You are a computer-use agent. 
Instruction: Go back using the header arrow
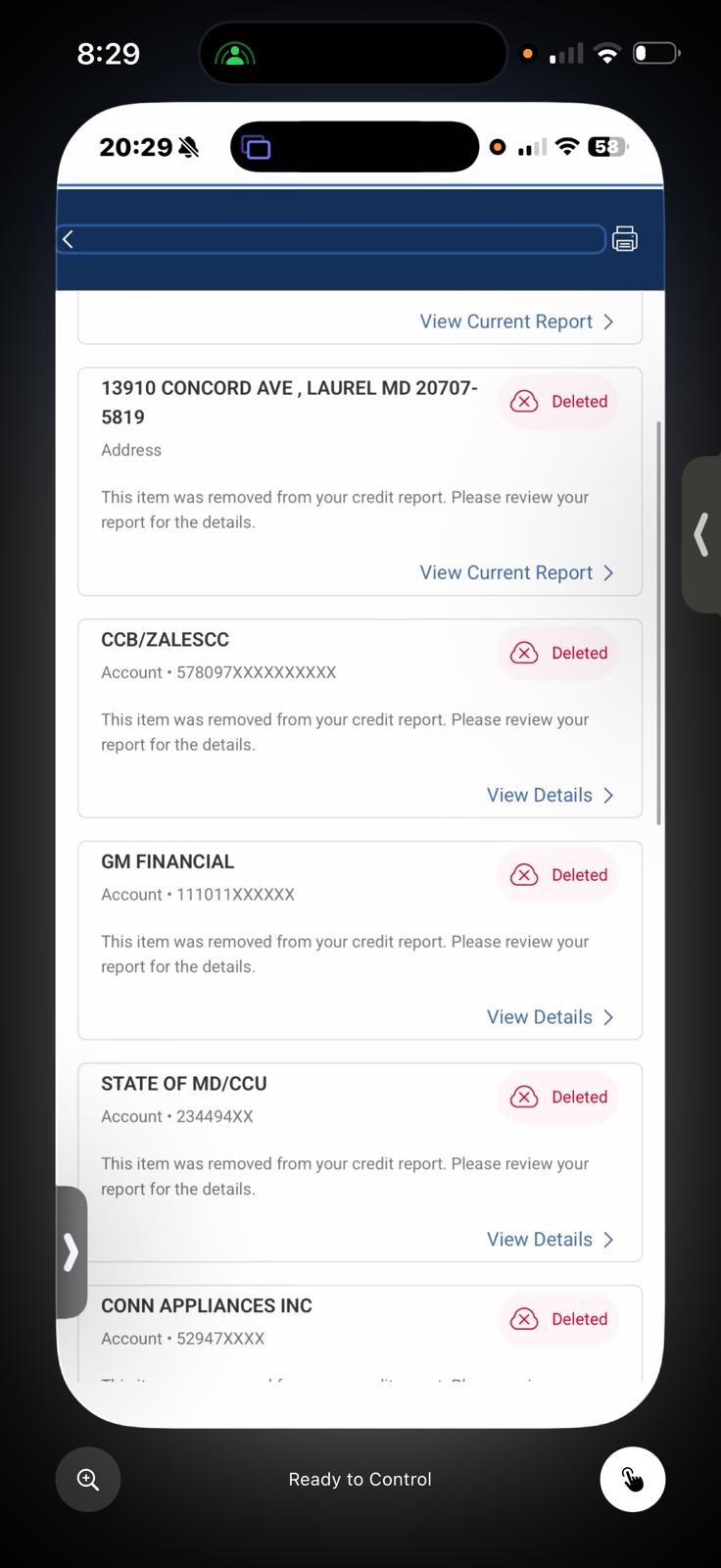(68, 239)
